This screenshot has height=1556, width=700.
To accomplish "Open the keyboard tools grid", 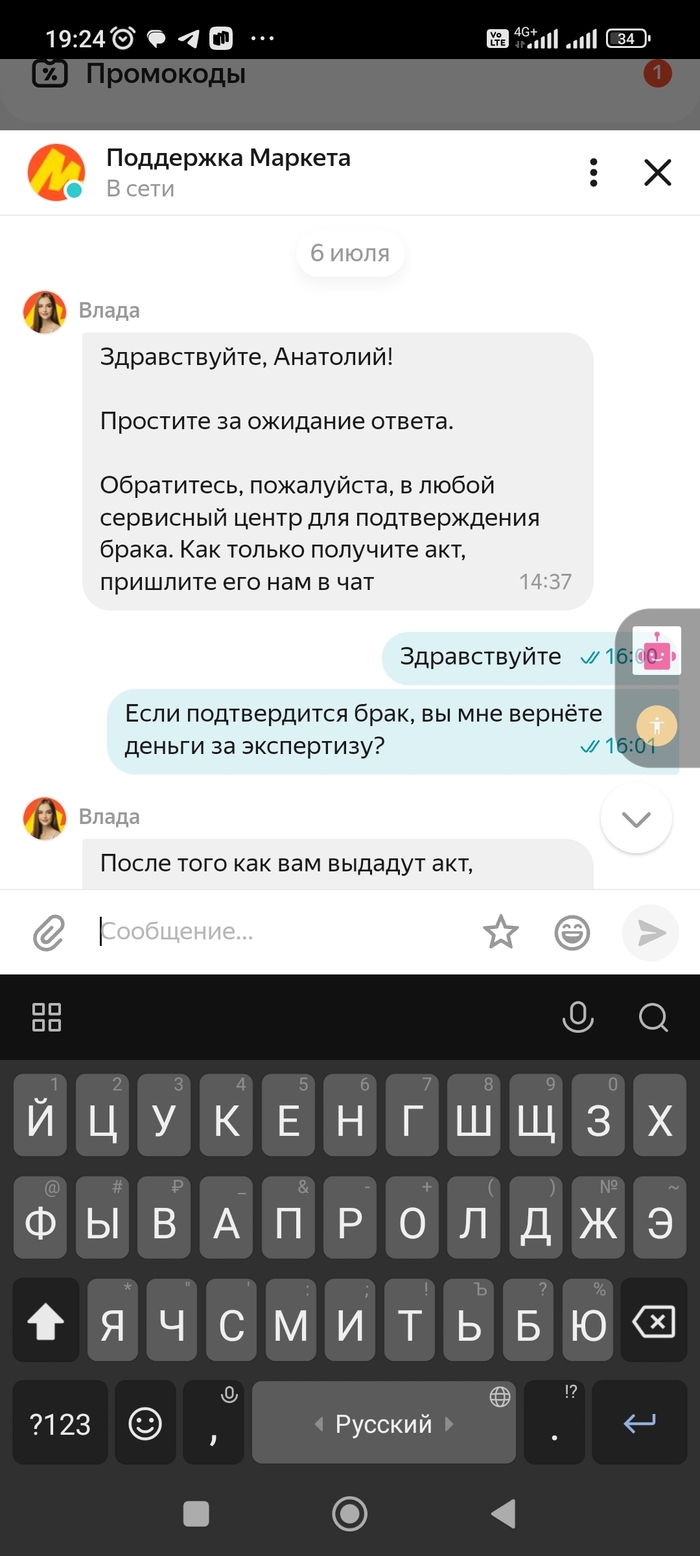I will pos(47,1017).
